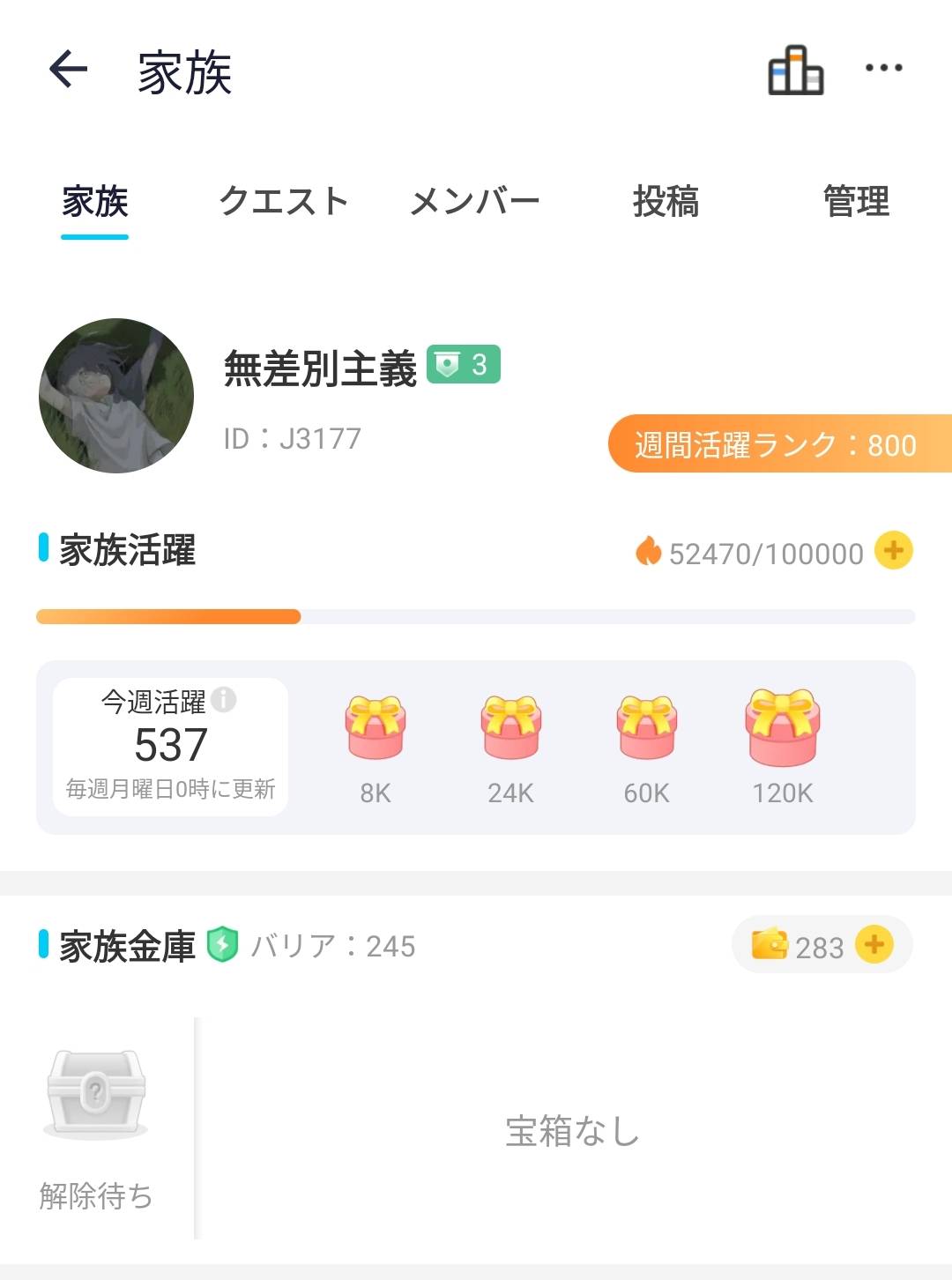The height and width of the screenshot is (1280, 952).
Task: Open the 8K gift box reward
Action: tap(376, 728)
